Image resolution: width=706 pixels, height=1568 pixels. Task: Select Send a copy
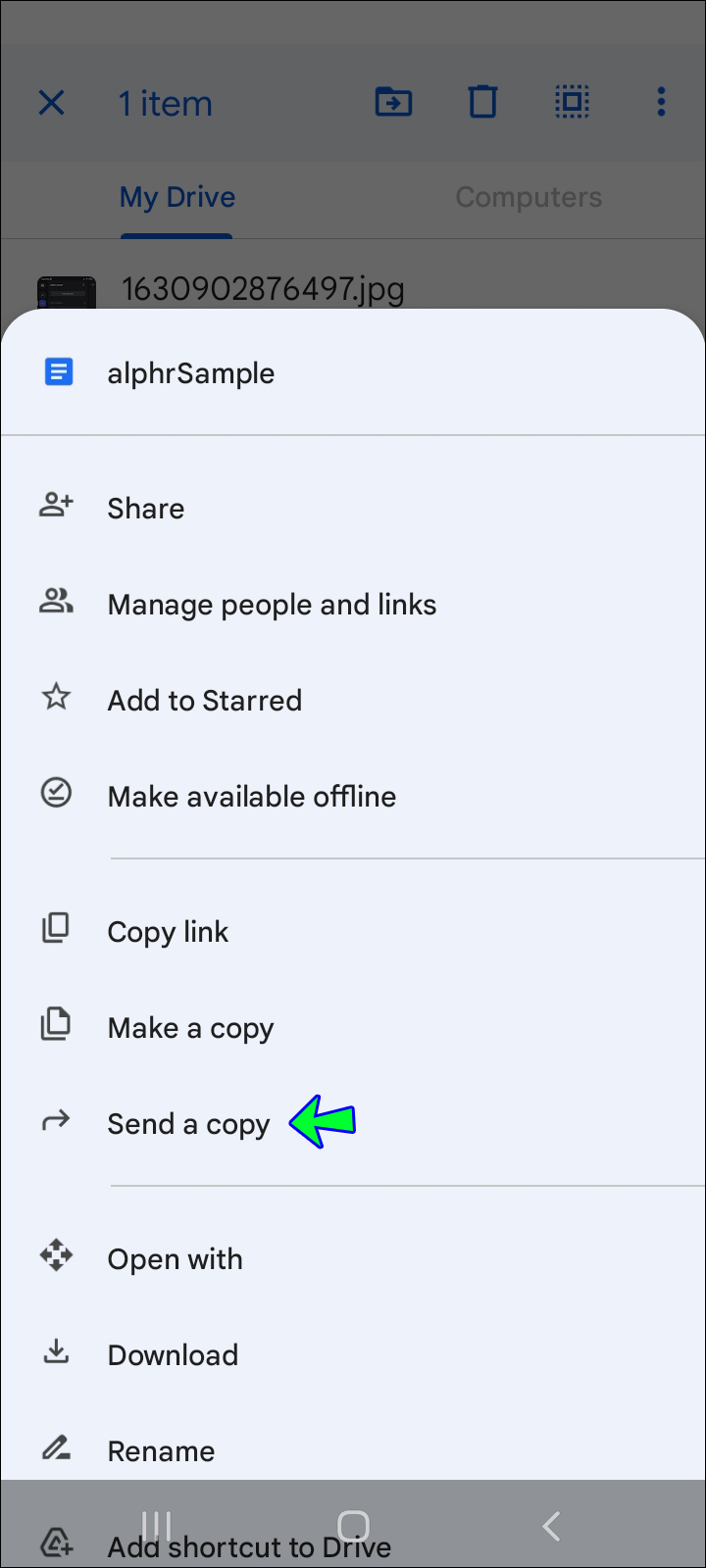[x=188, y=1123]
